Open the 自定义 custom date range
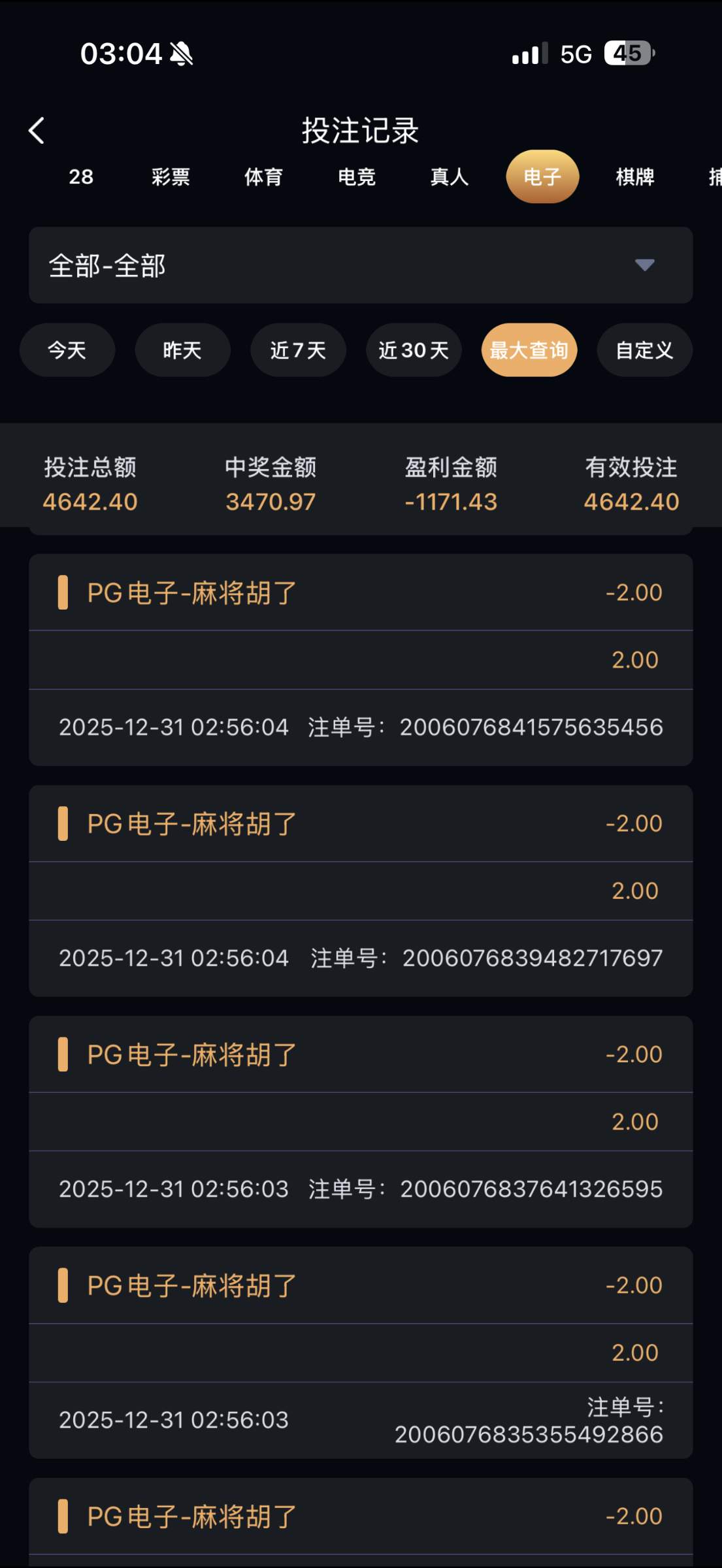This screenshot has height=1568, width=722. coord(644,350)
